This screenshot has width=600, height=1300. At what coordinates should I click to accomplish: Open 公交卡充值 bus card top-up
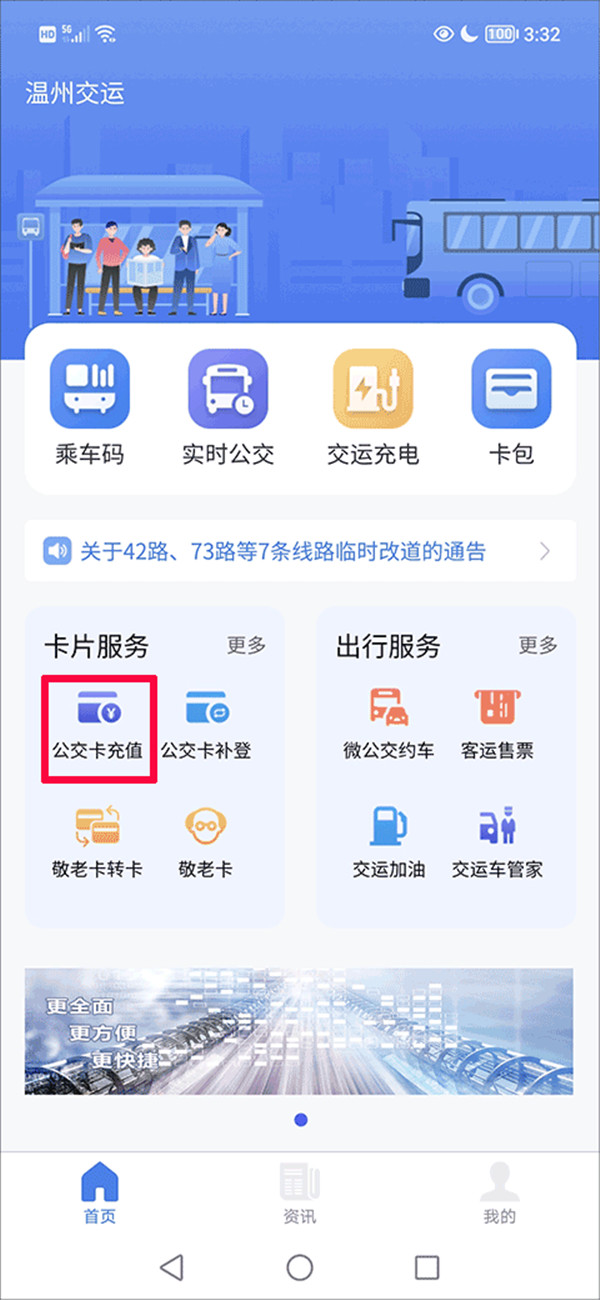coord(98,727)
